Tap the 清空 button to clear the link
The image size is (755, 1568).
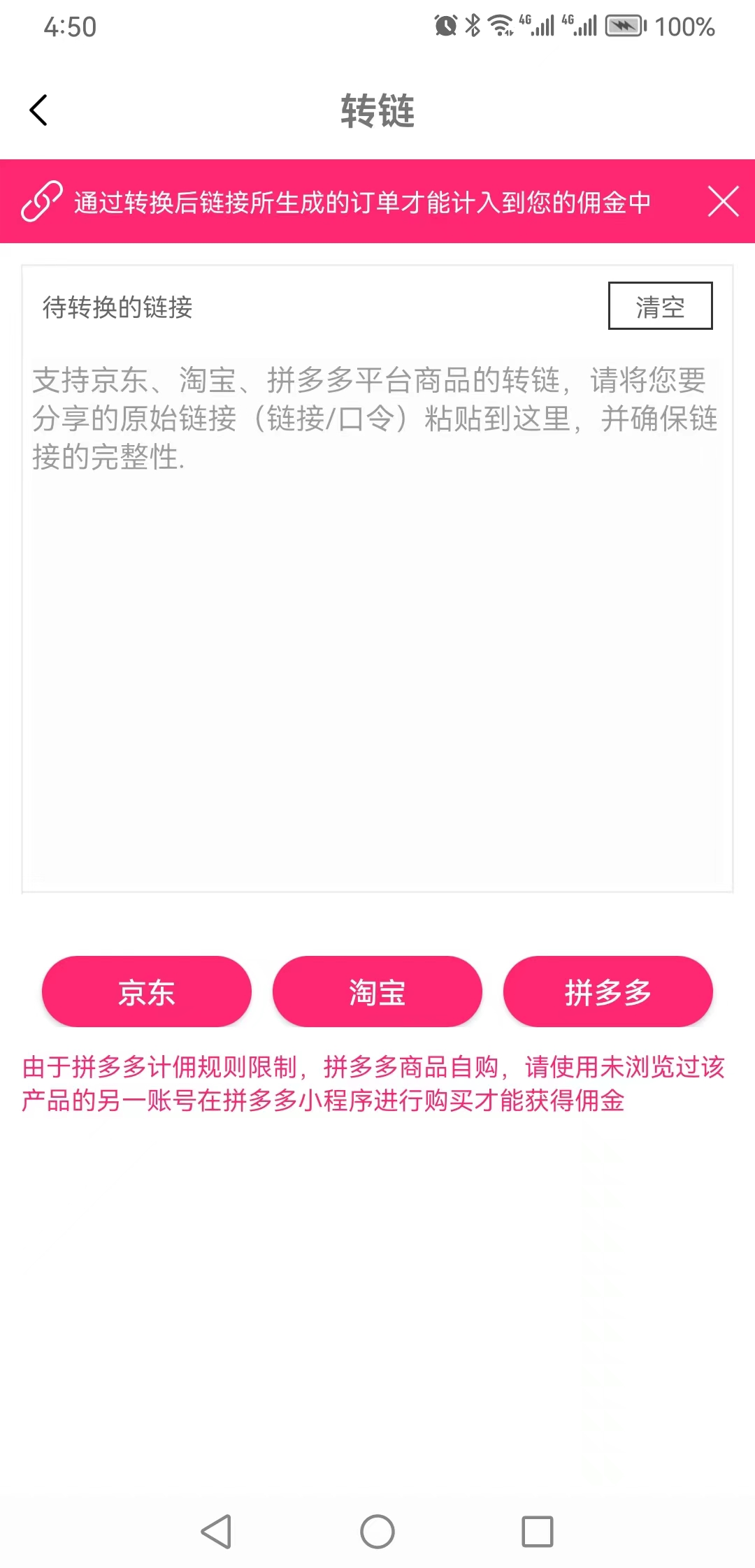[660, 306]
